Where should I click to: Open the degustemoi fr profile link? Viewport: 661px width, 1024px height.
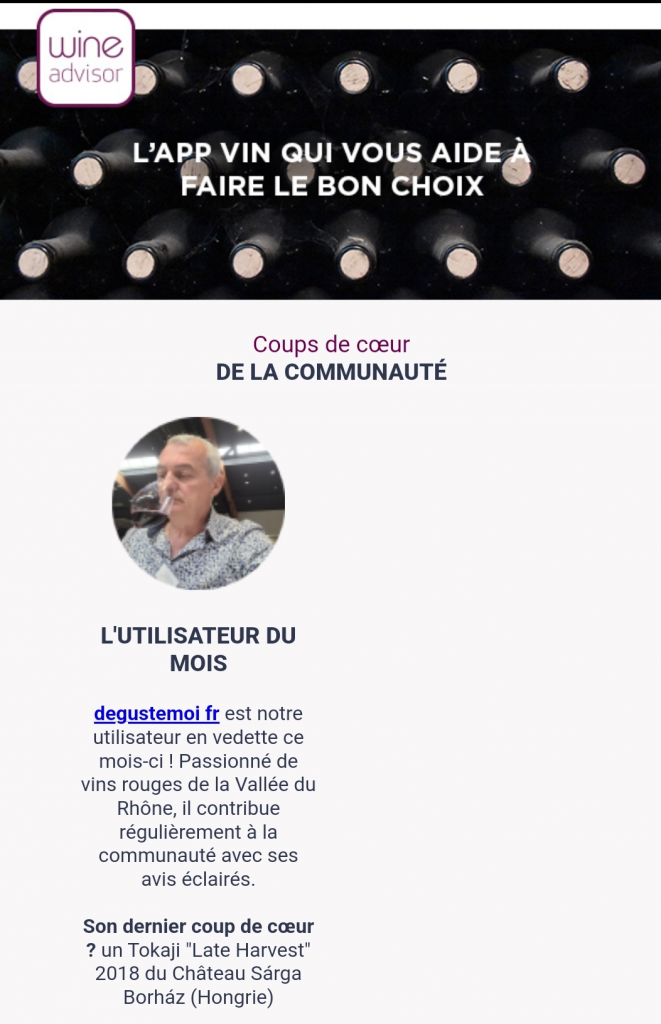[x=156, y=714]
